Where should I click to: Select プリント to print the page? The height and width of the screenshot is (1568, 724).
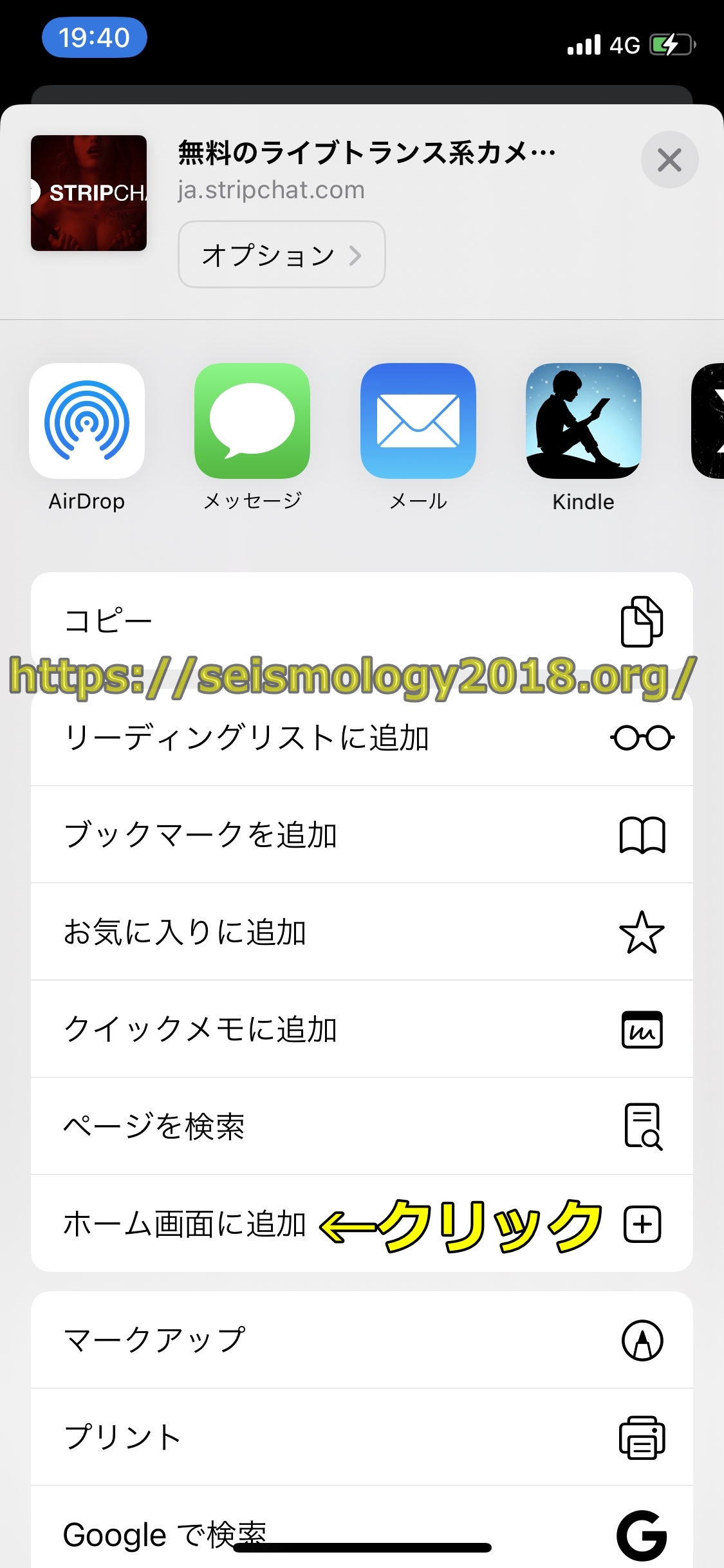click(x=362, y=1437)
